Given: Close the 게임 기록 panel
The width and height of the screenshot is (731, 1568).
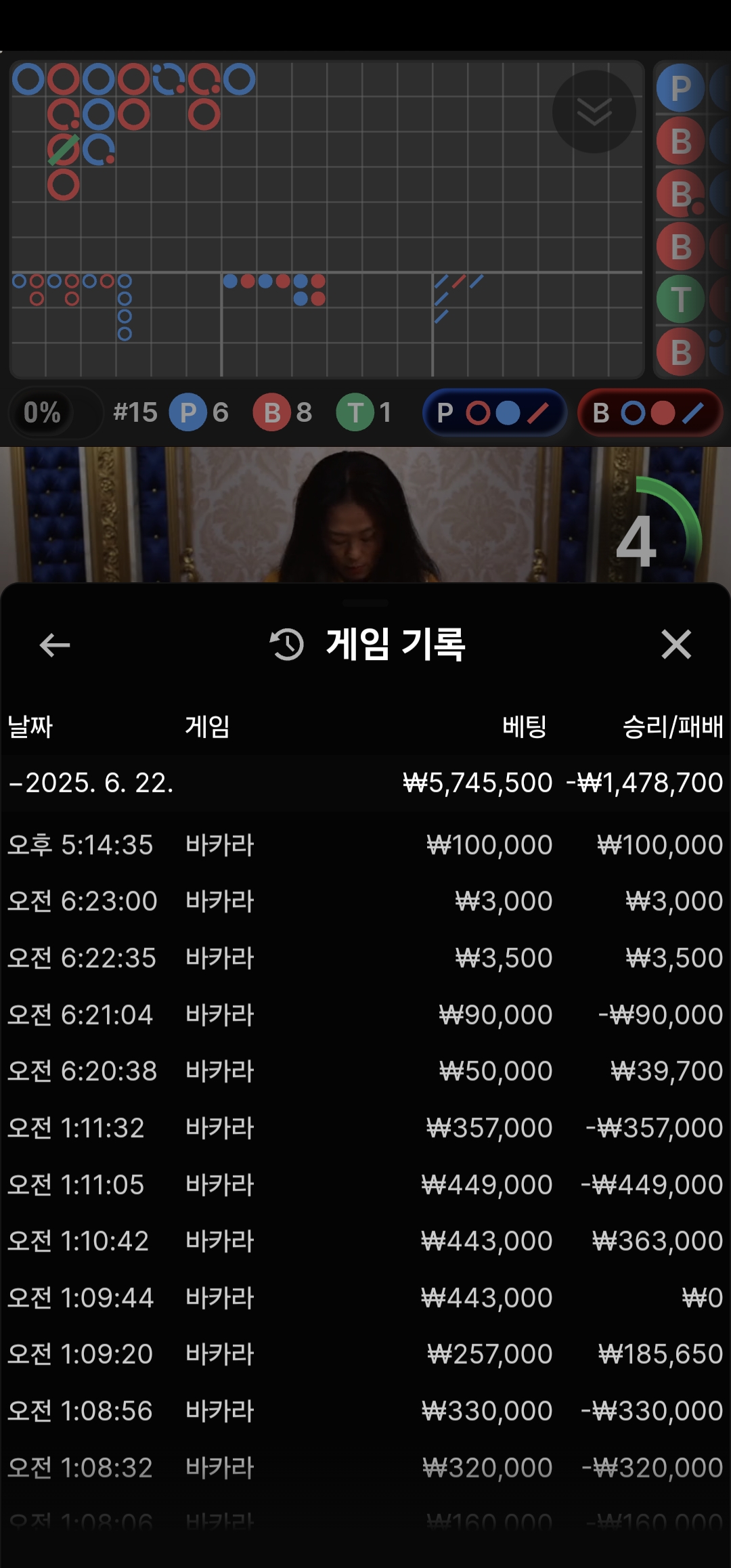Looking at the screenshot, I should click(675, 645).
